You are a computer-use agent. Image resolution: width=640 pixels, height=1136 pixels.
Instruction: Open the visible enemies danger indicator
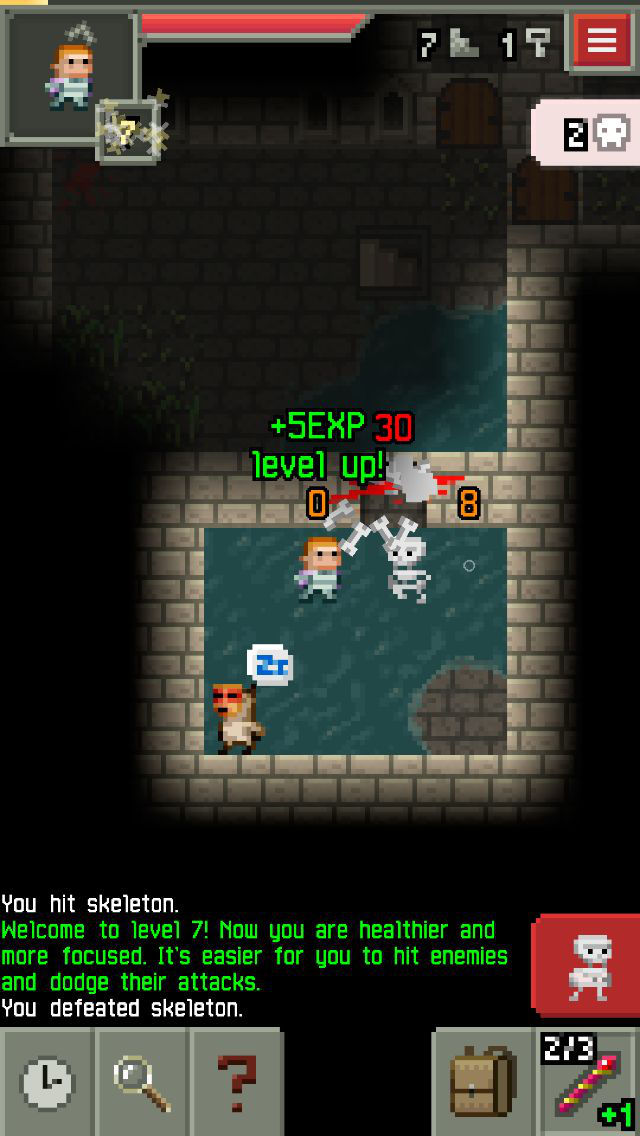586,133
